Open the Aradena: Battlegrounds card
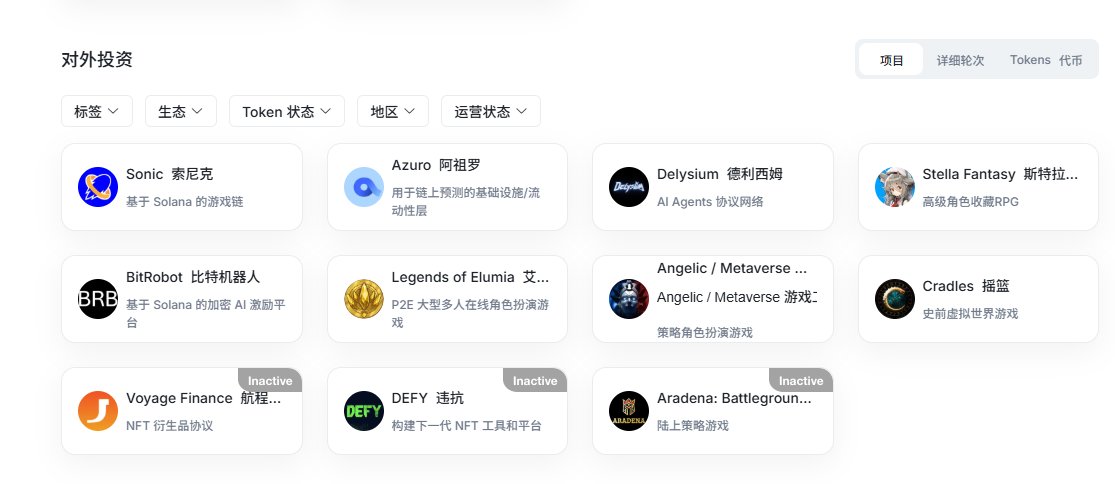Screen dimensions: 1115x484 712,411
